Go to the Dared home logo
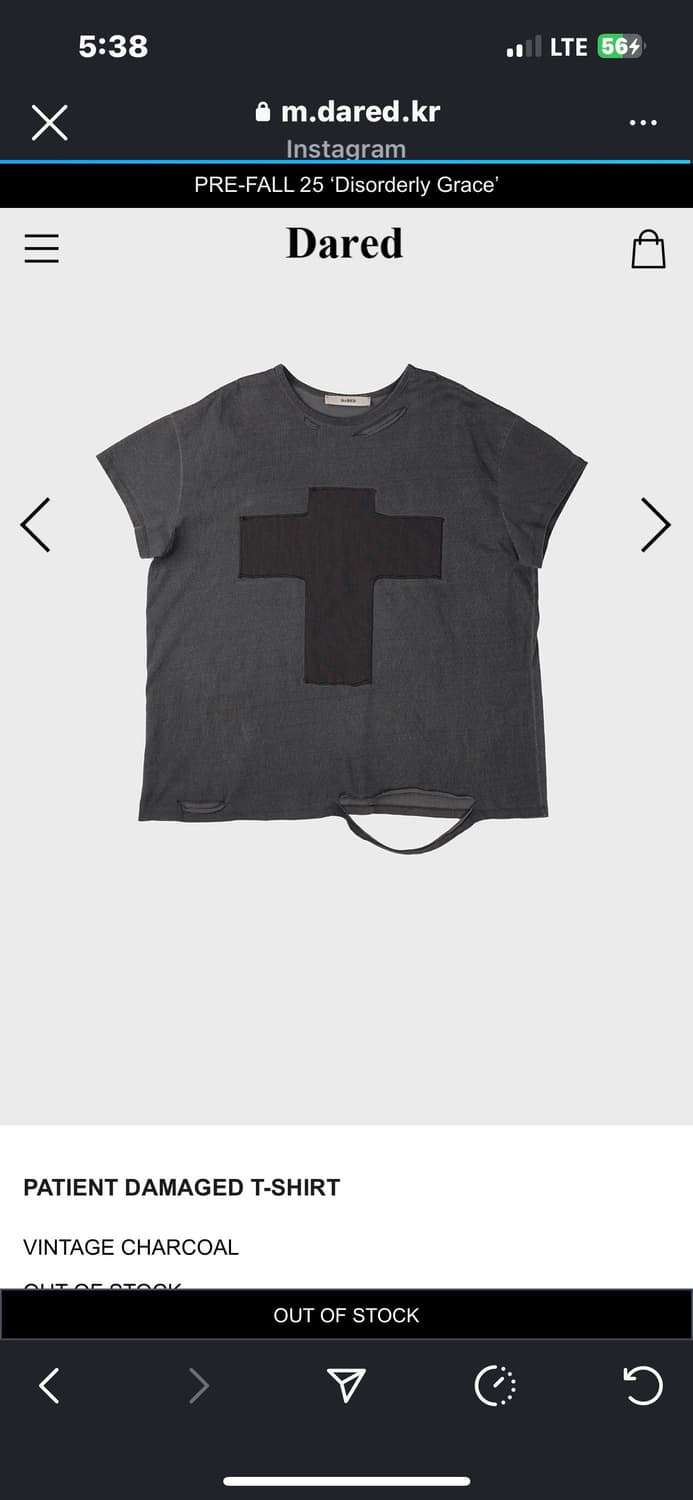Viewport: 693px width, 1500px height. point(345,244)
